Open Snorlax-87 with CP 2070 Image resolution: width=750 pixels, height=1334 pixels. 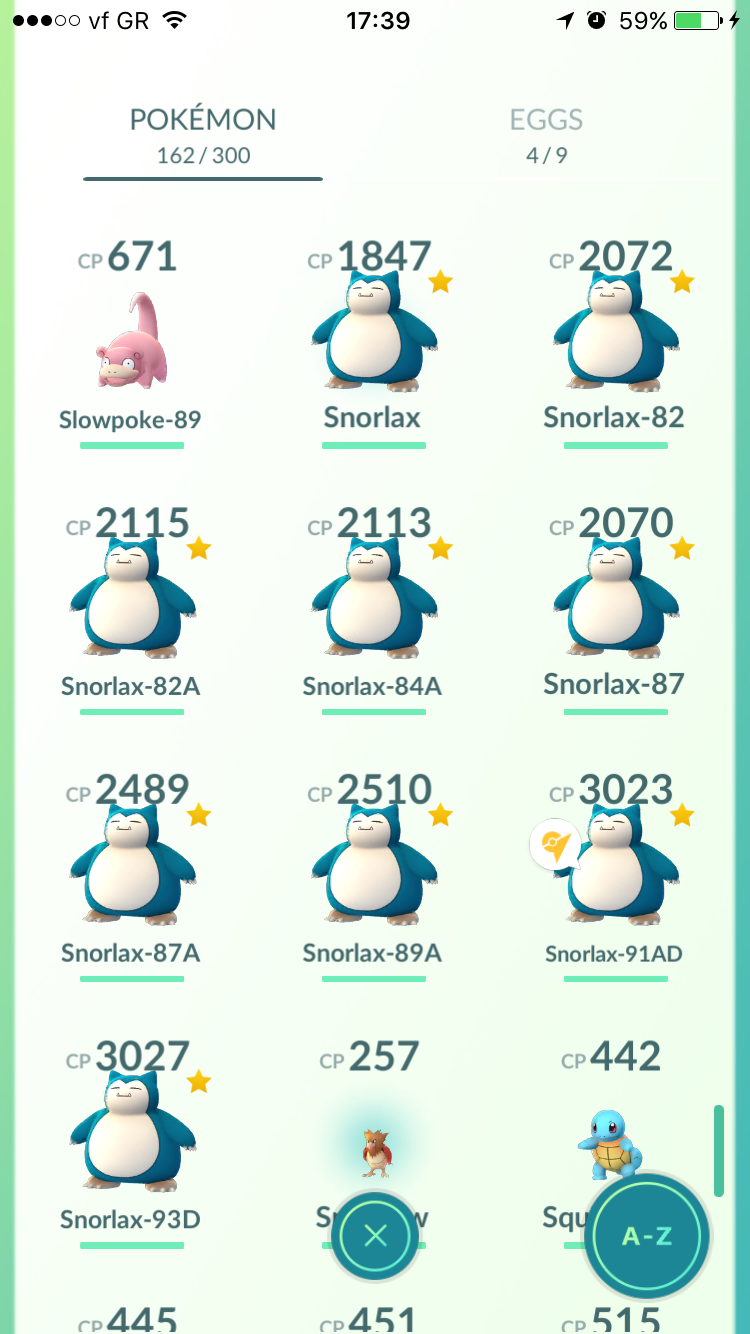[x=615, y=609]
